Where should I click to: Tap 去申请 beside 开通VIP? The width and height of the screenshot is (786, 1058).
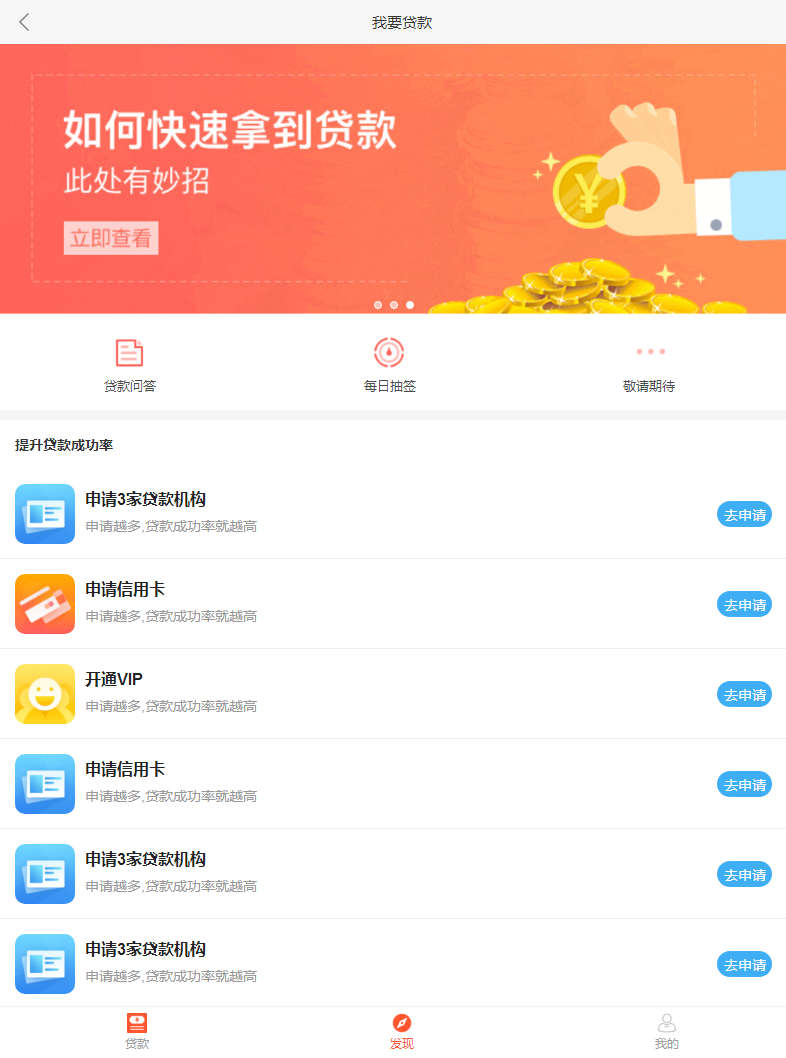pos(744,694)
